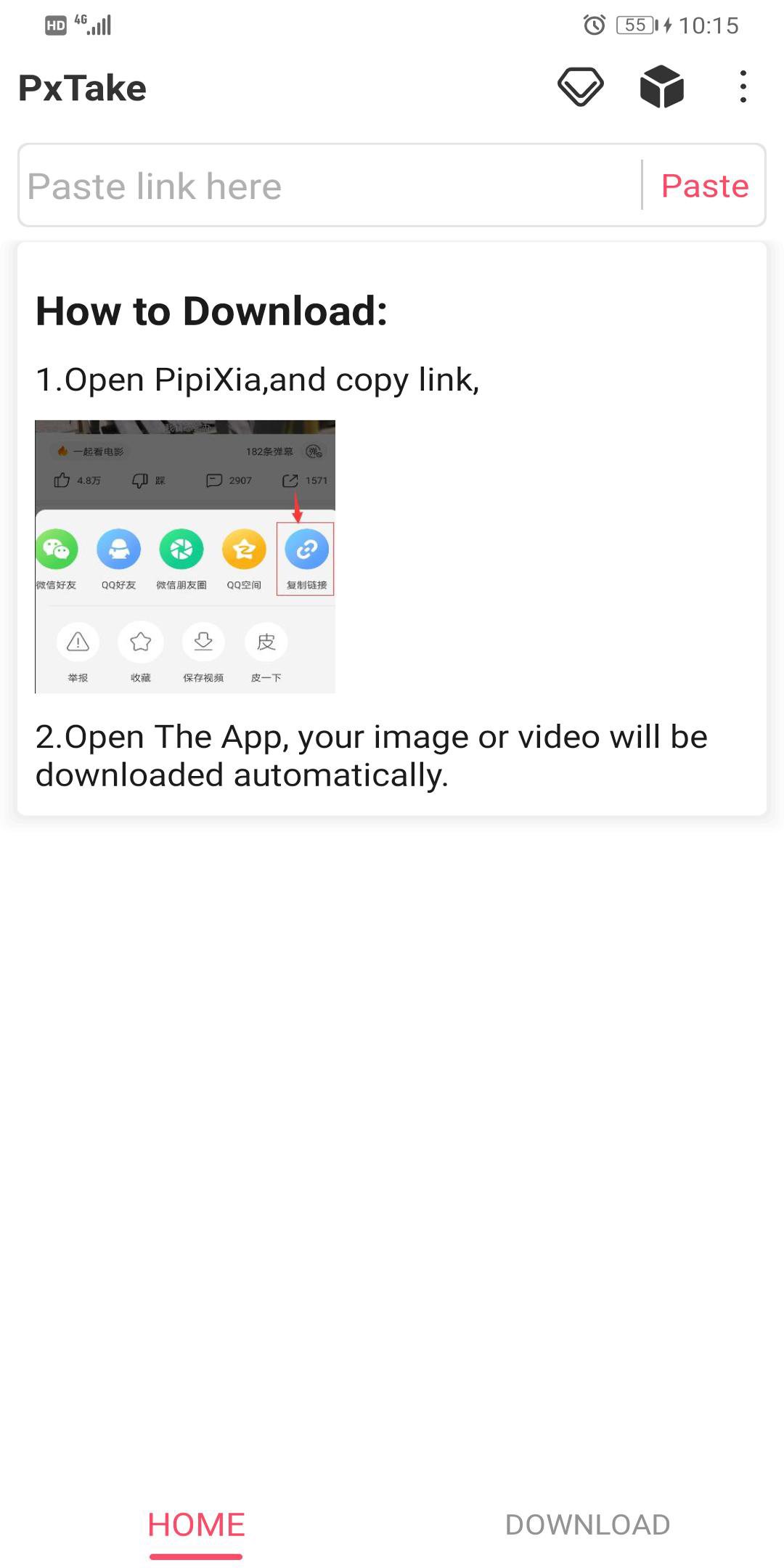Image resolution: width=784 pixels, height=1568 pixels.
Task: Tap the 皮一下 icon in the tutorial
Action: (265, 642)
